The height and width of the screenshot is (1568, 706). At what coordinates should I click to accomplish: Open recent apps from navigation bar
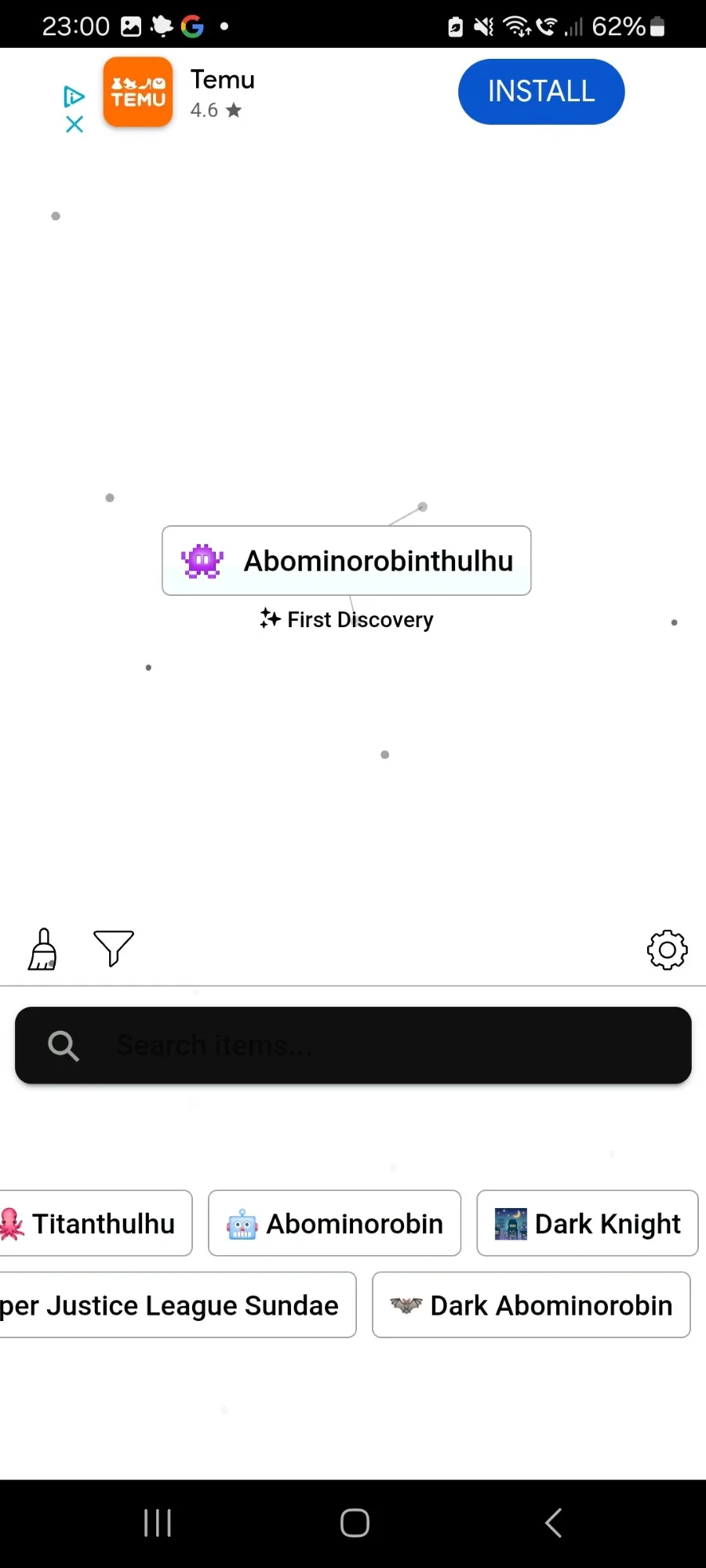tap(158, 1523)
